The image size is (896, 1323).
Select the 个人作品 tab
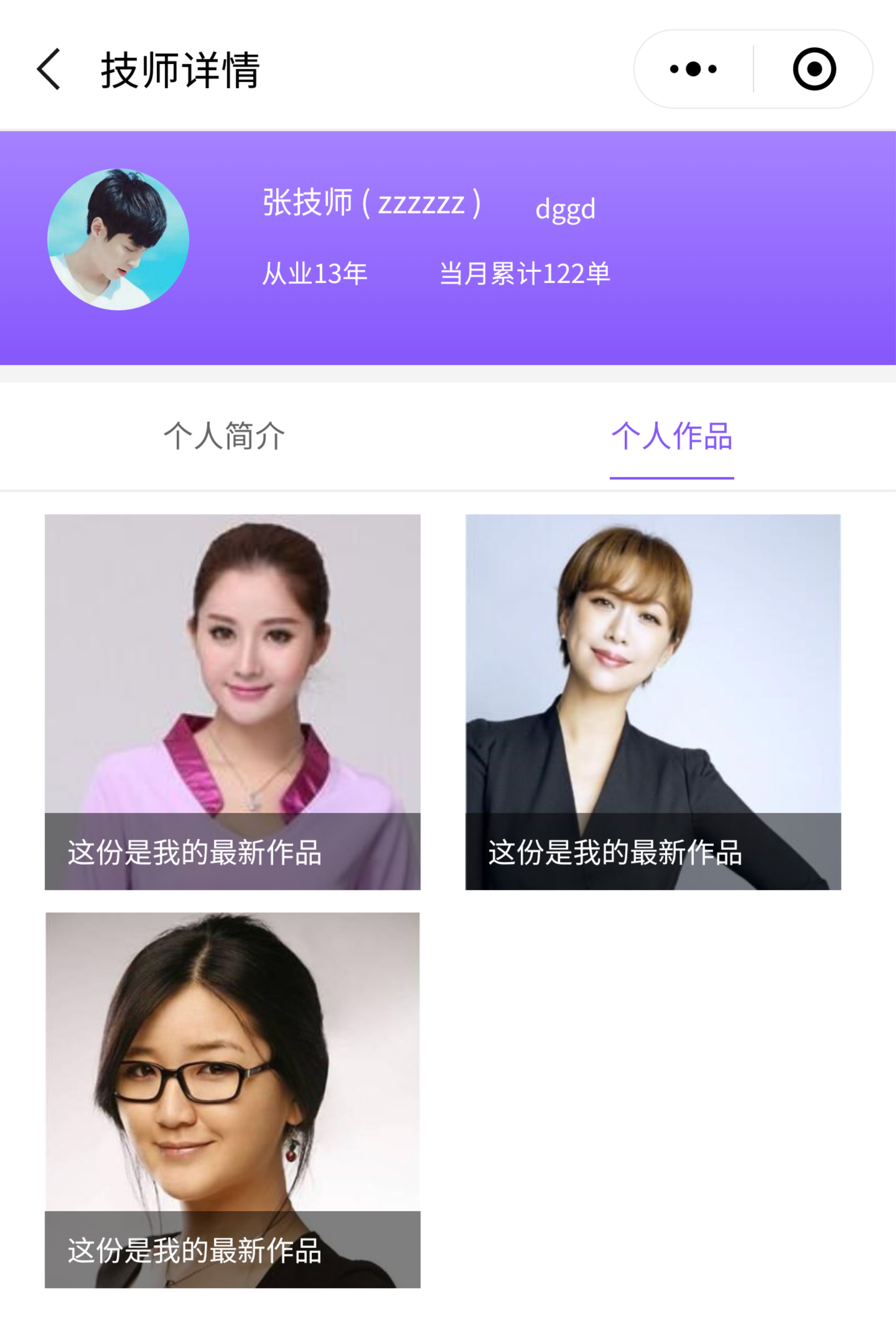click(672, 436)
